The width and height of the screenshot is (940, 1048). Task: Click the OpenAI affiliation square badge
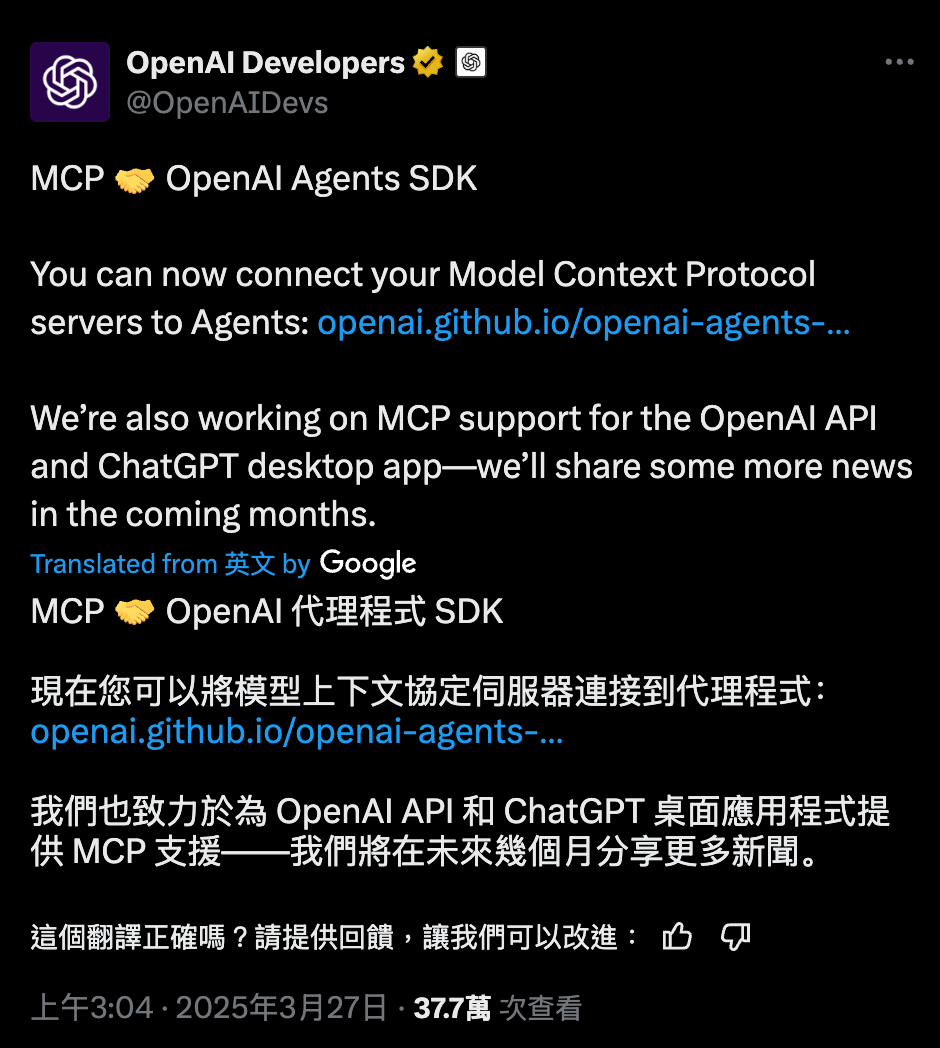470,61
